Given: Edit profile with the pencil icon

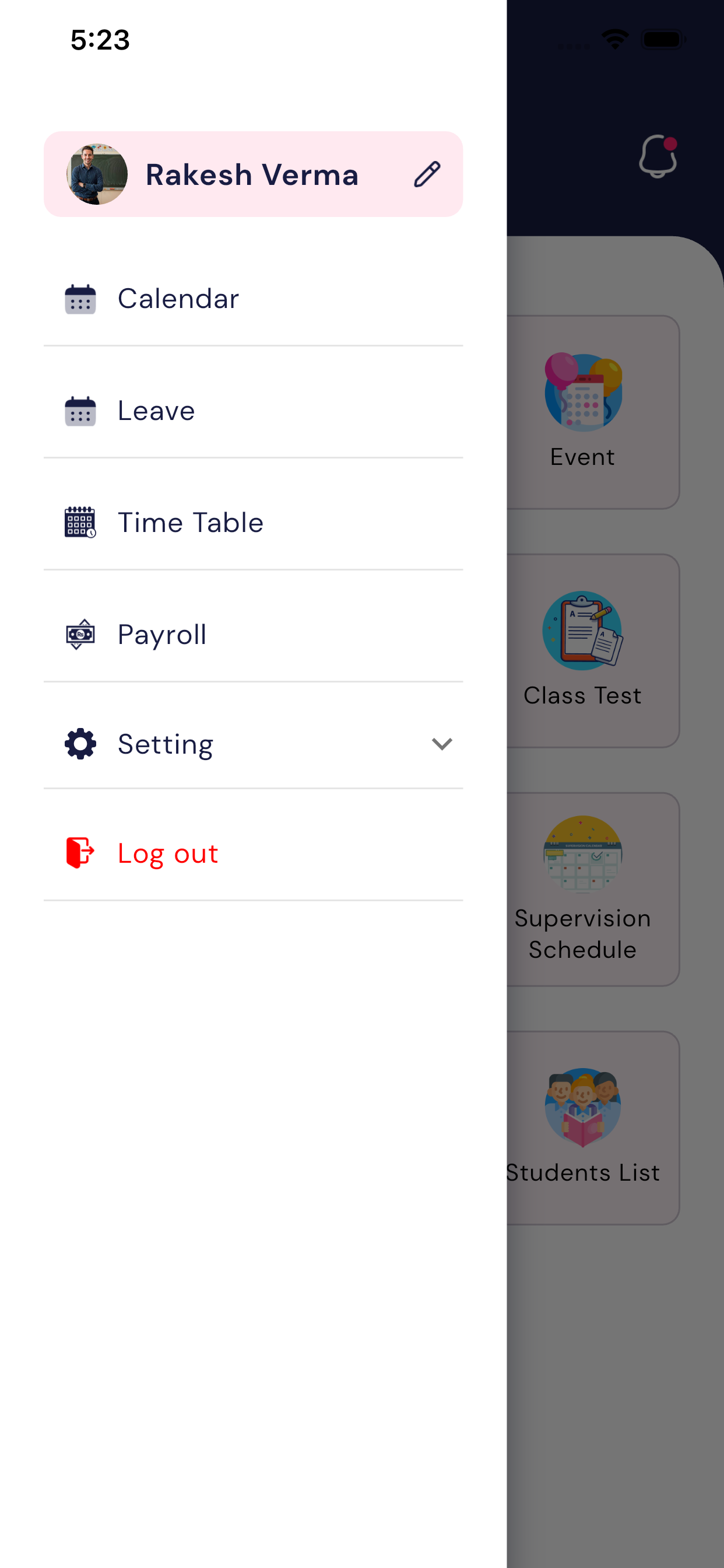Looking at the screenshot, I should [427, 174].
